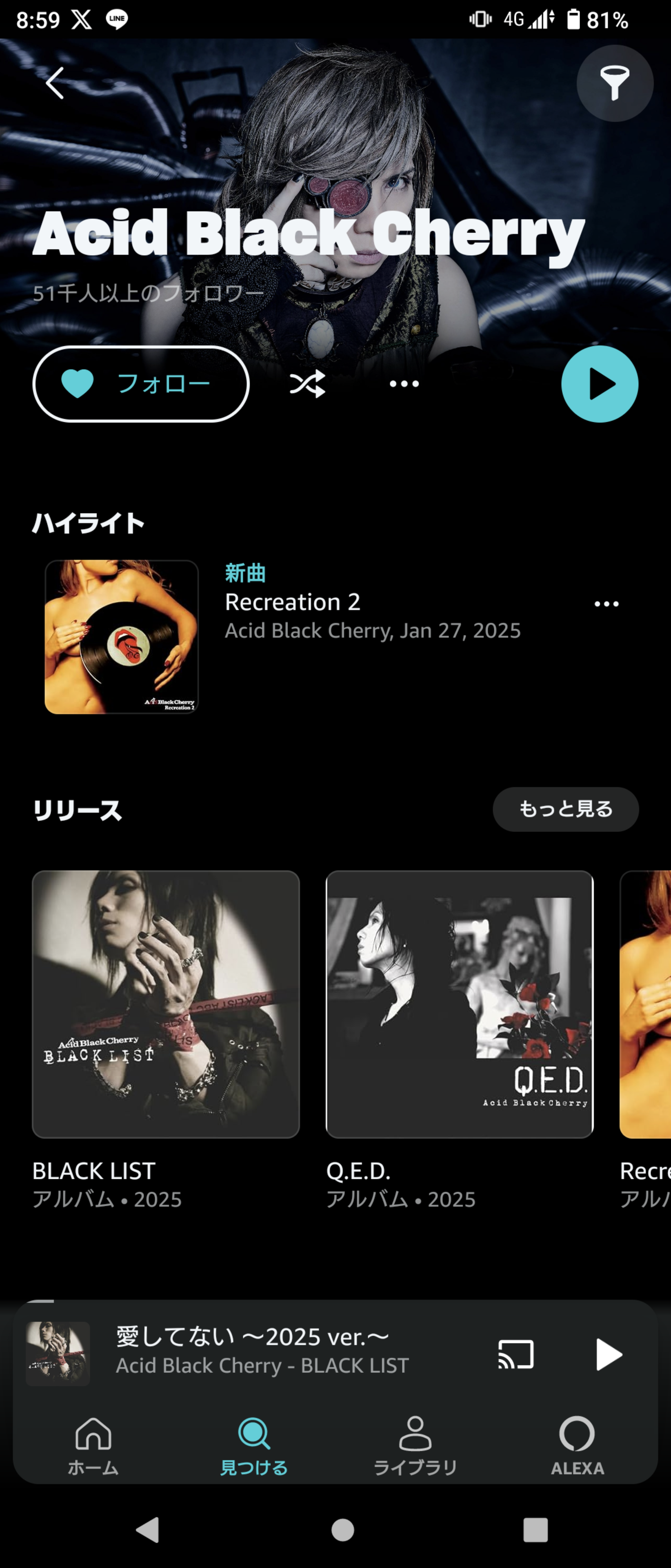Viewport: 671px width, 1568px height.
Task: Shuffle Acid Black Cherry's songs
Action: point(307,384)
